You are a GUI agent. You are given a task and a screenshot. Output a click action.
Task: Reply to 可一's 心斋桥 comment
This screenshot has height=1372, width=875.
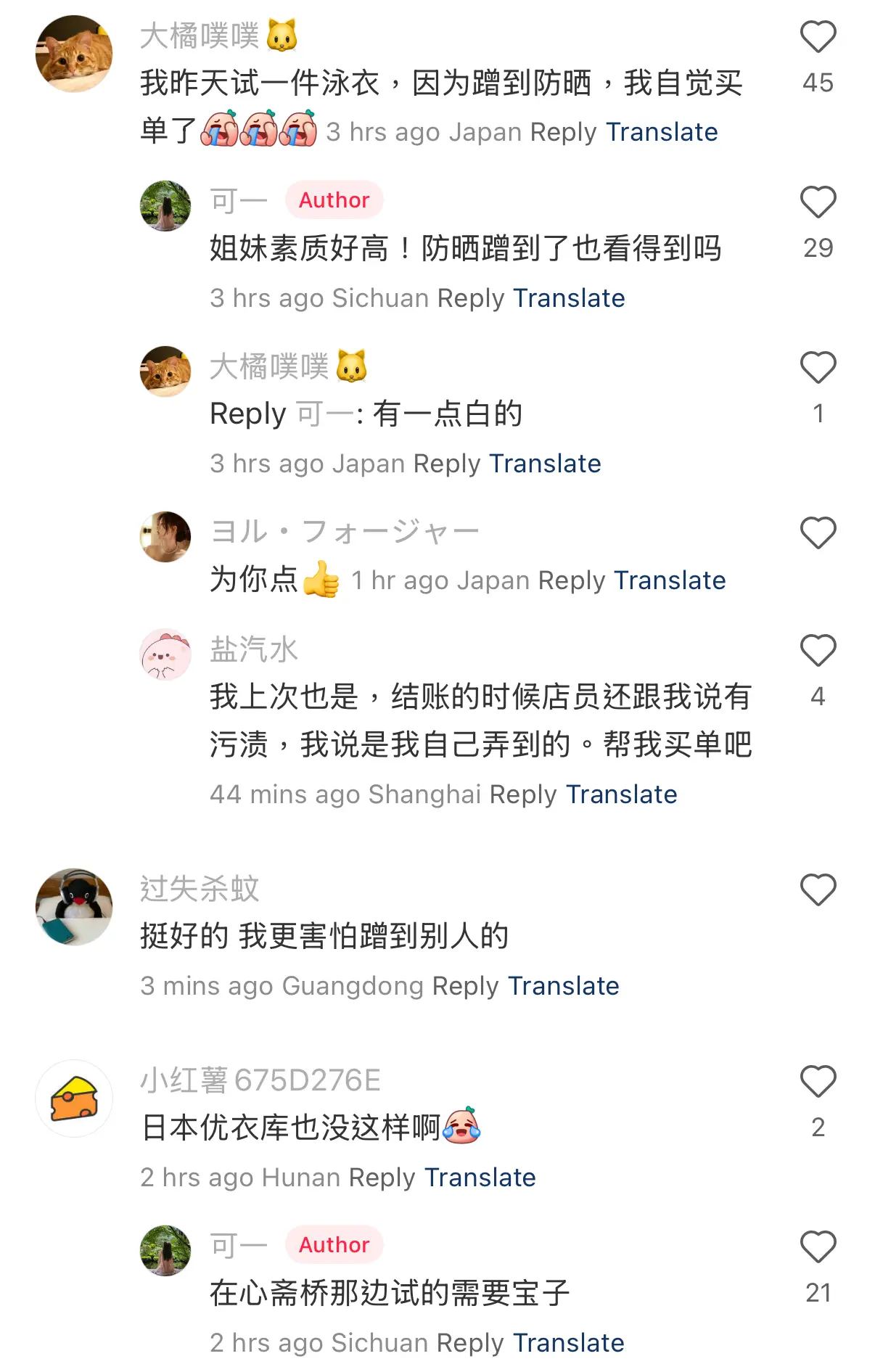point(470,1343)
